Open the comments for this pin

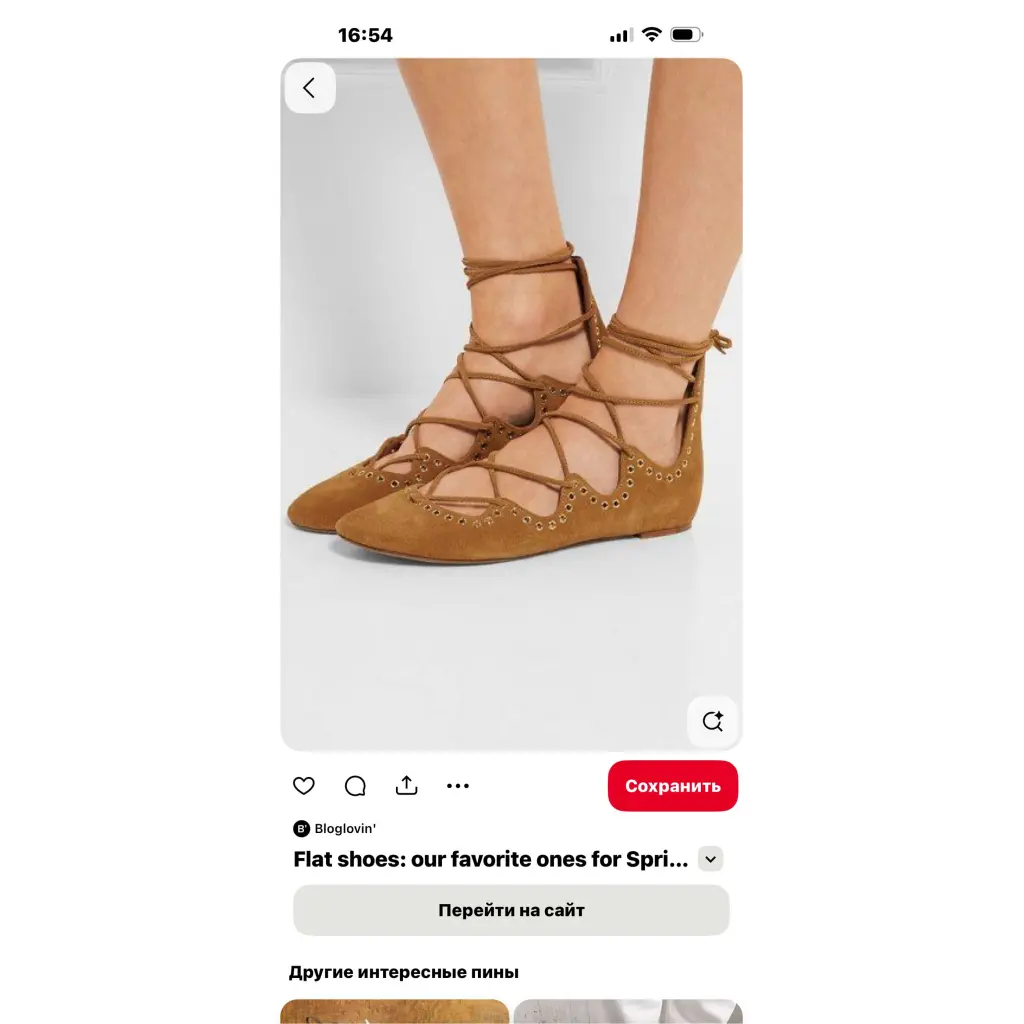pos(355,786)
